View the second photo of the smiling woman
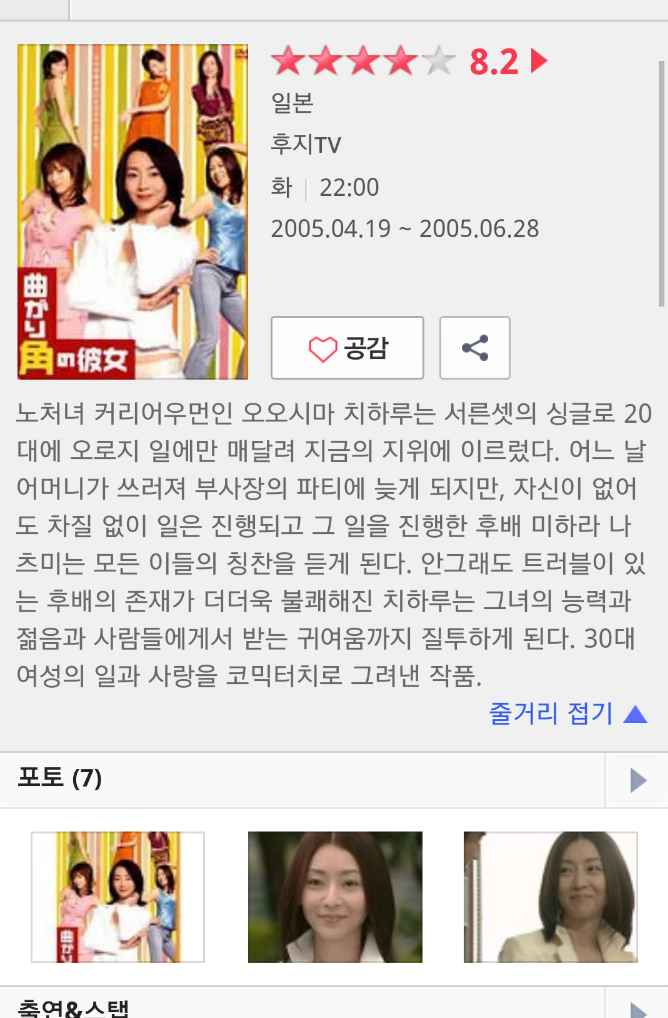 click(335, 897)
